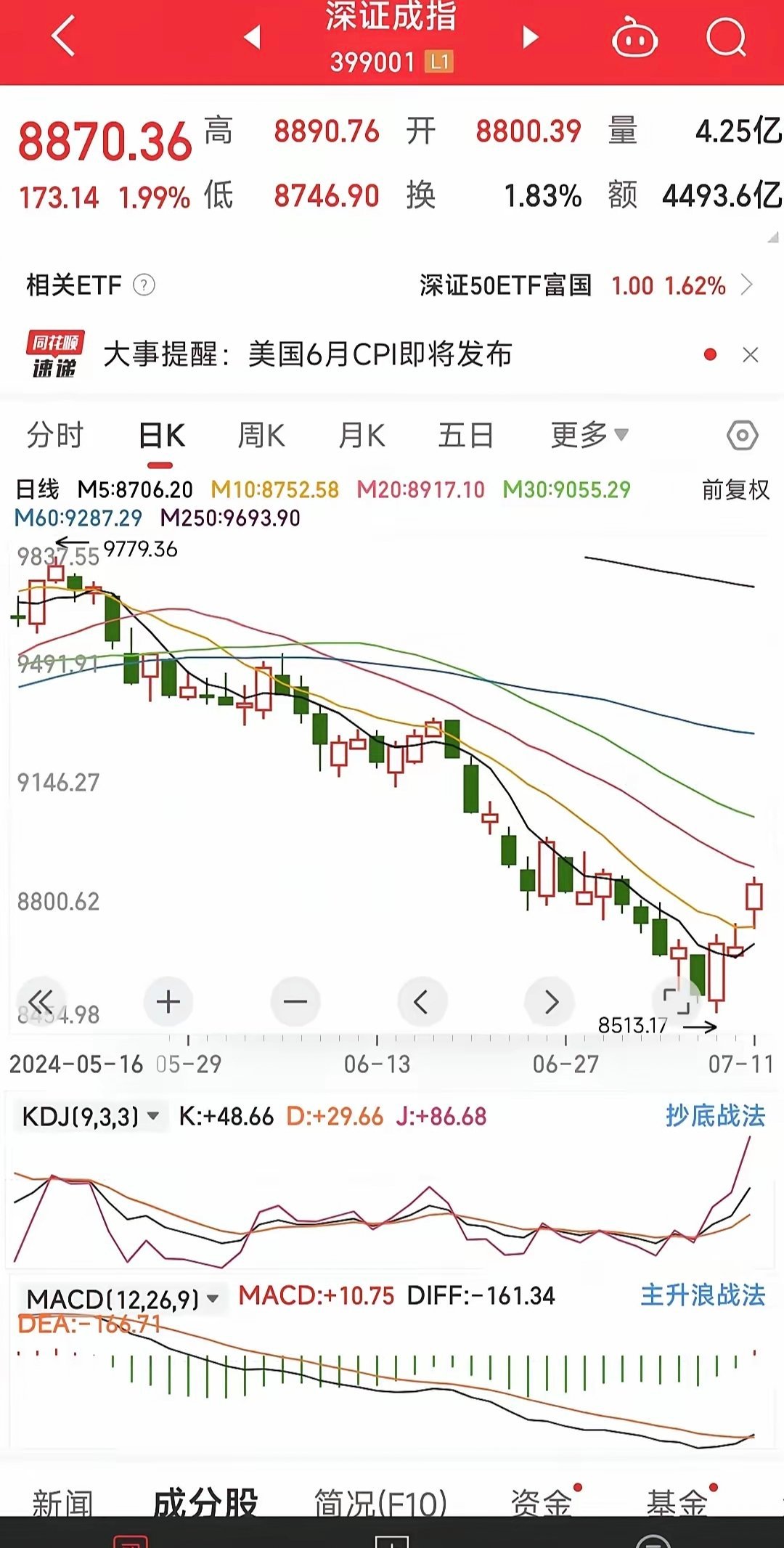The width and height of the screenshot is (784, 1548).
Task: Open the KDJ(9,3,3) indicator dropdown
Action: coord(90,1116)
